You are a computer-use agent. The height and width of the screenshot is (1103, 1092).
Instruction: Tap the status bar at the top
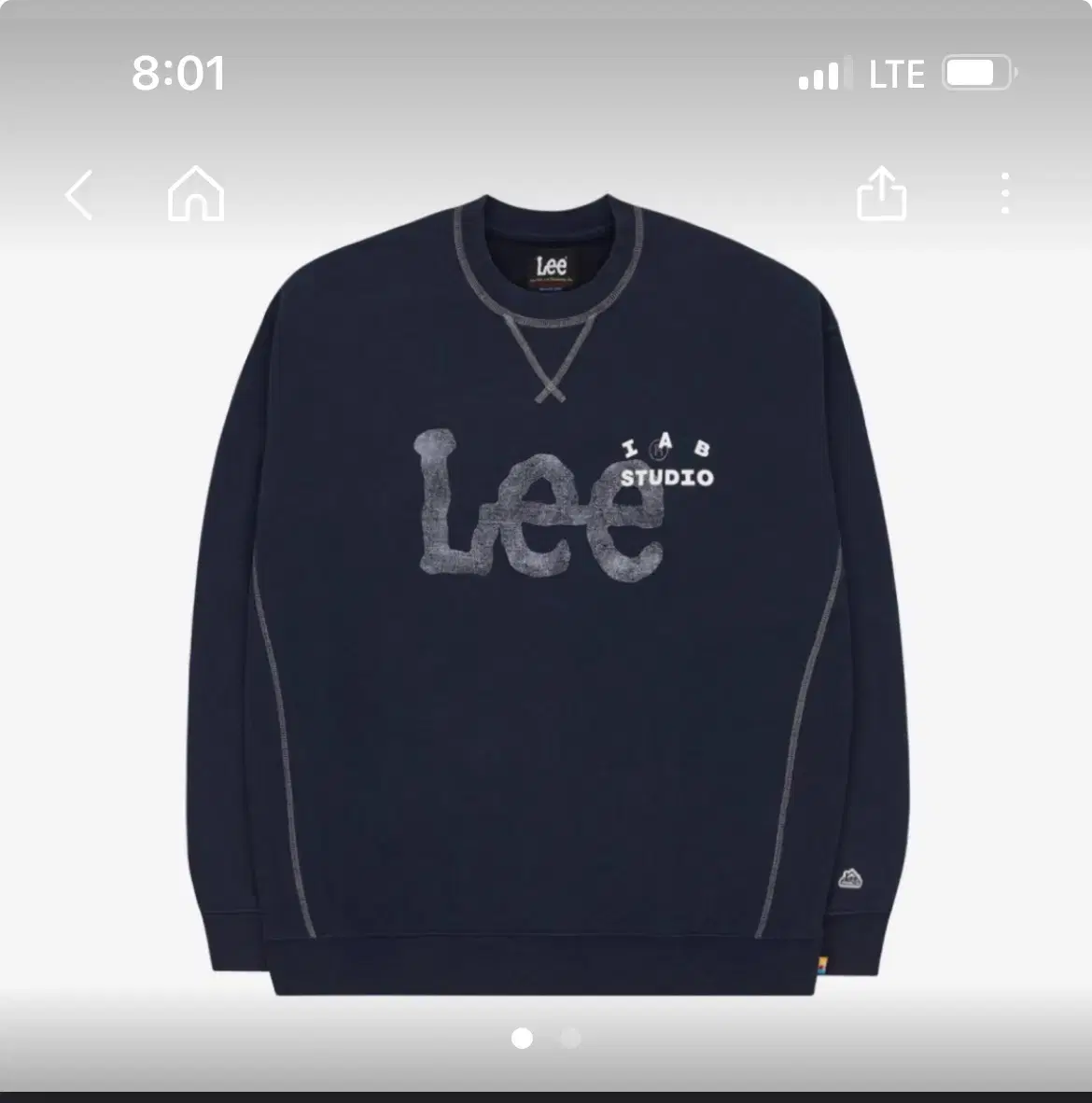coord(546,74)
